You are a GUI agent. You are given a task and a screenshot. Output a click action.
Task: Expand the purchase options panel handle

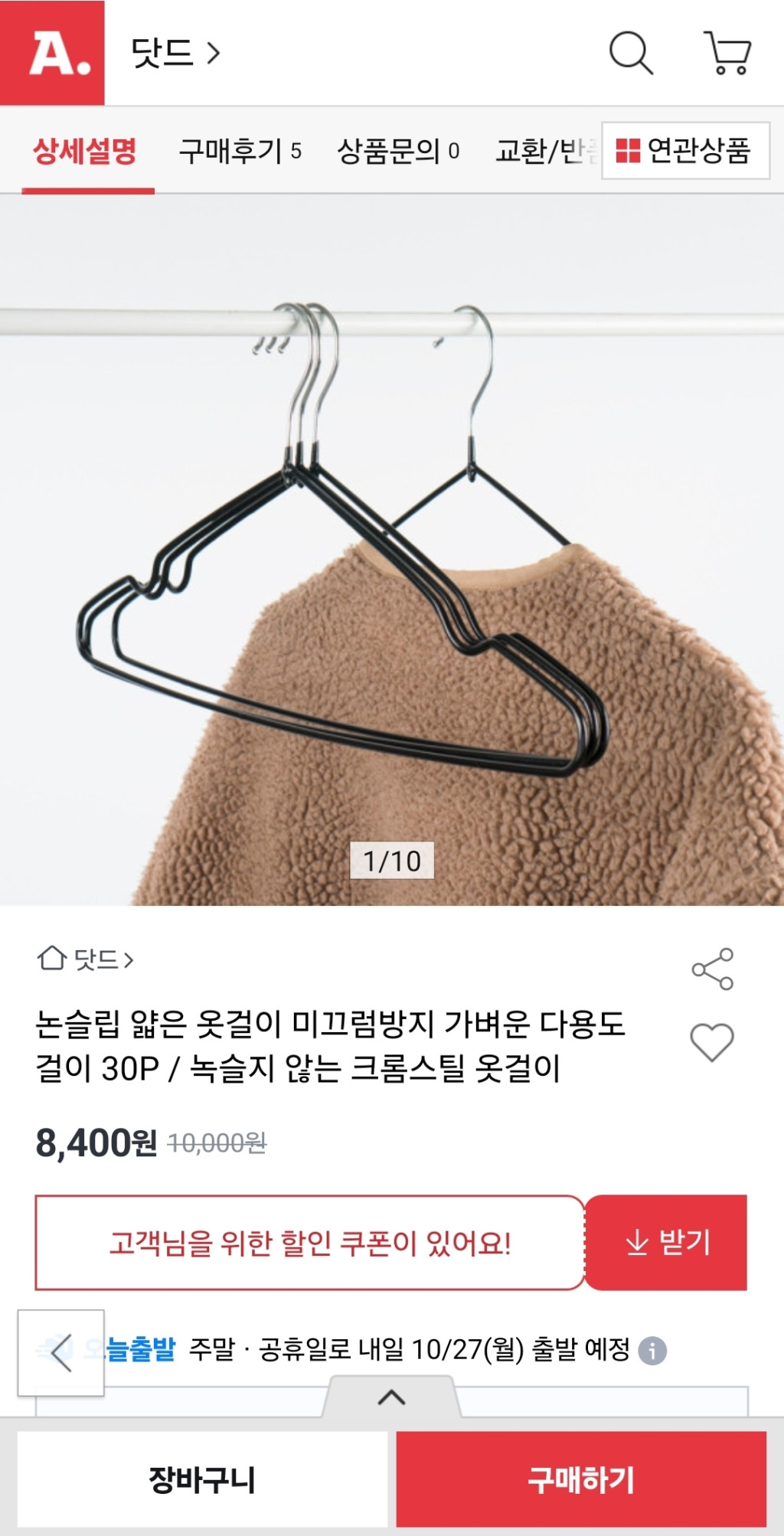coord(391,1397)
